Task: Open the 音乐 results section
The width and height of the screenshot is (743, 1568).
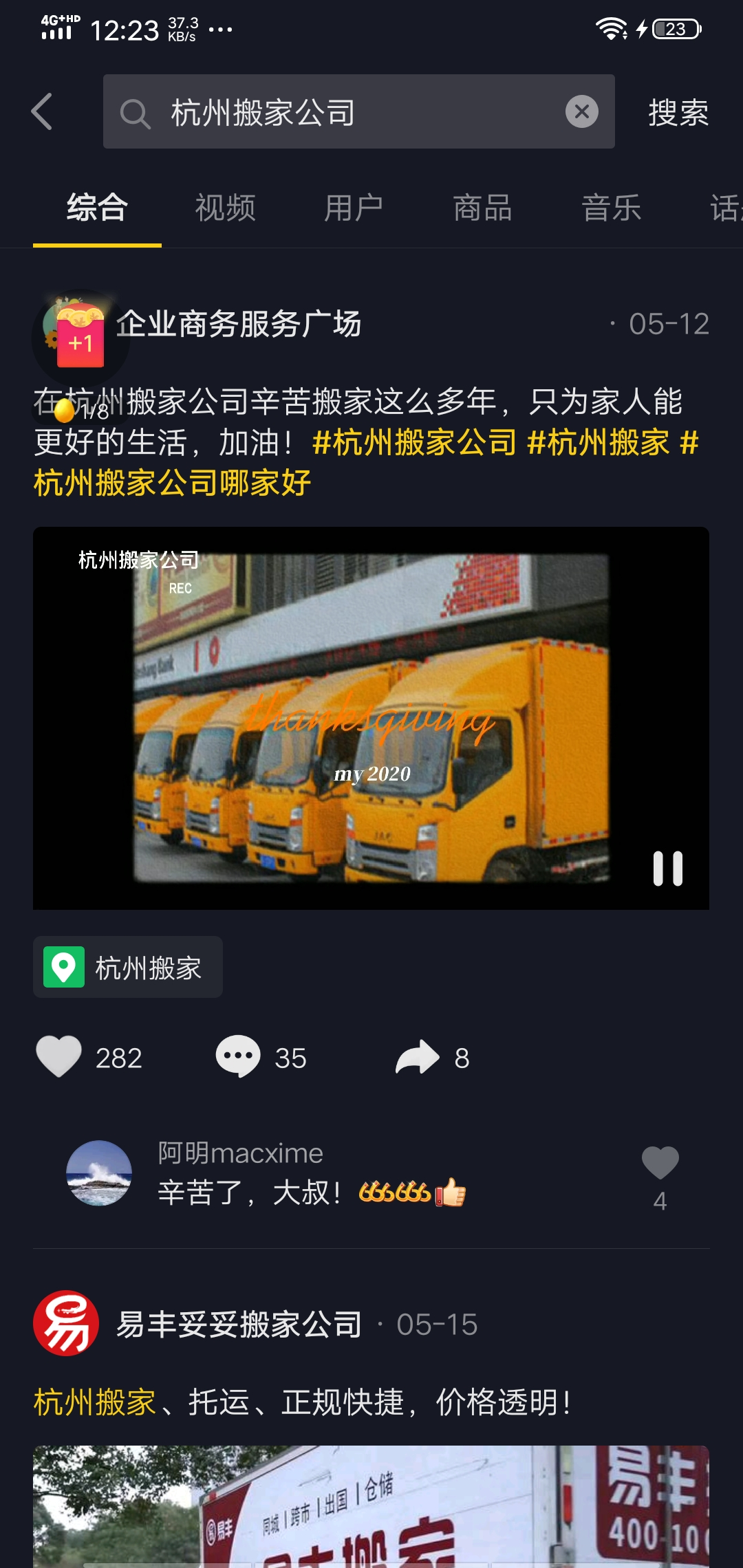Action: tap(612, 208)
